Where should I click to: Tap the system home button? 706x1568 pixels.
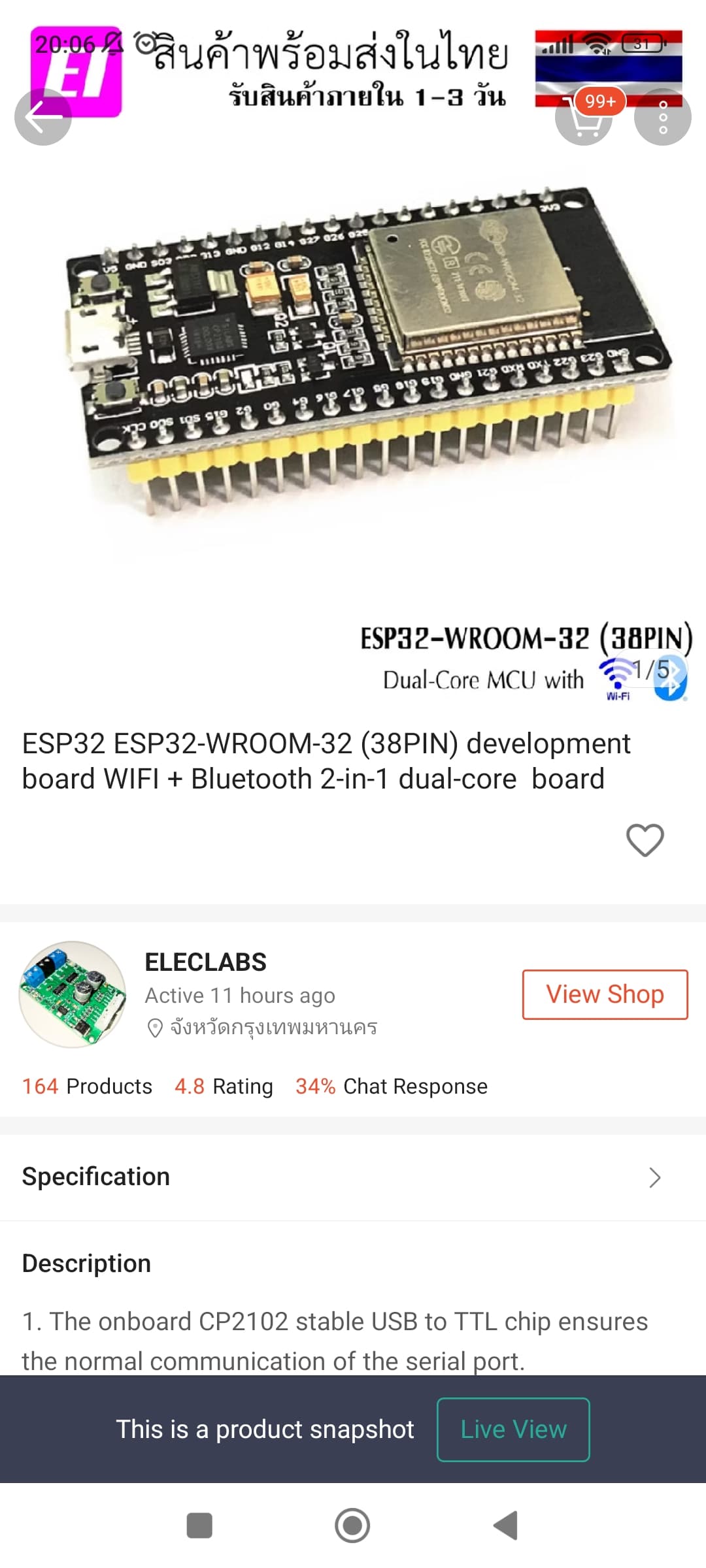(x=352, y=1526)
